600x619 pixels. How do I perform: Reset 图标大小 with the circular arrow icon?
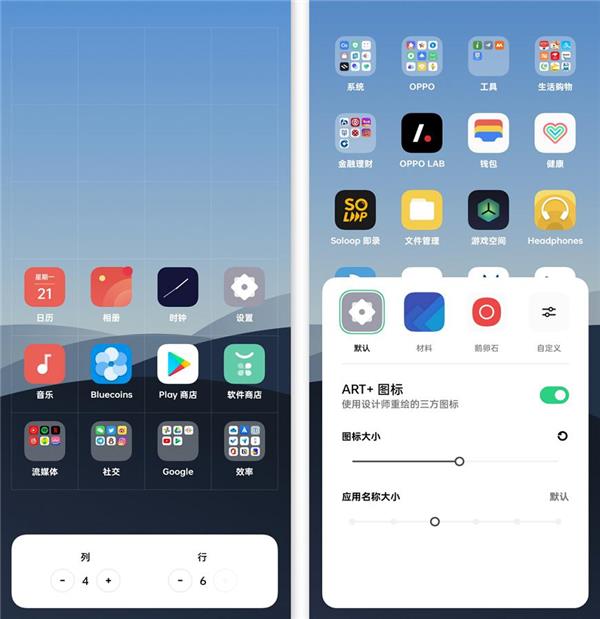click(562, 436)
